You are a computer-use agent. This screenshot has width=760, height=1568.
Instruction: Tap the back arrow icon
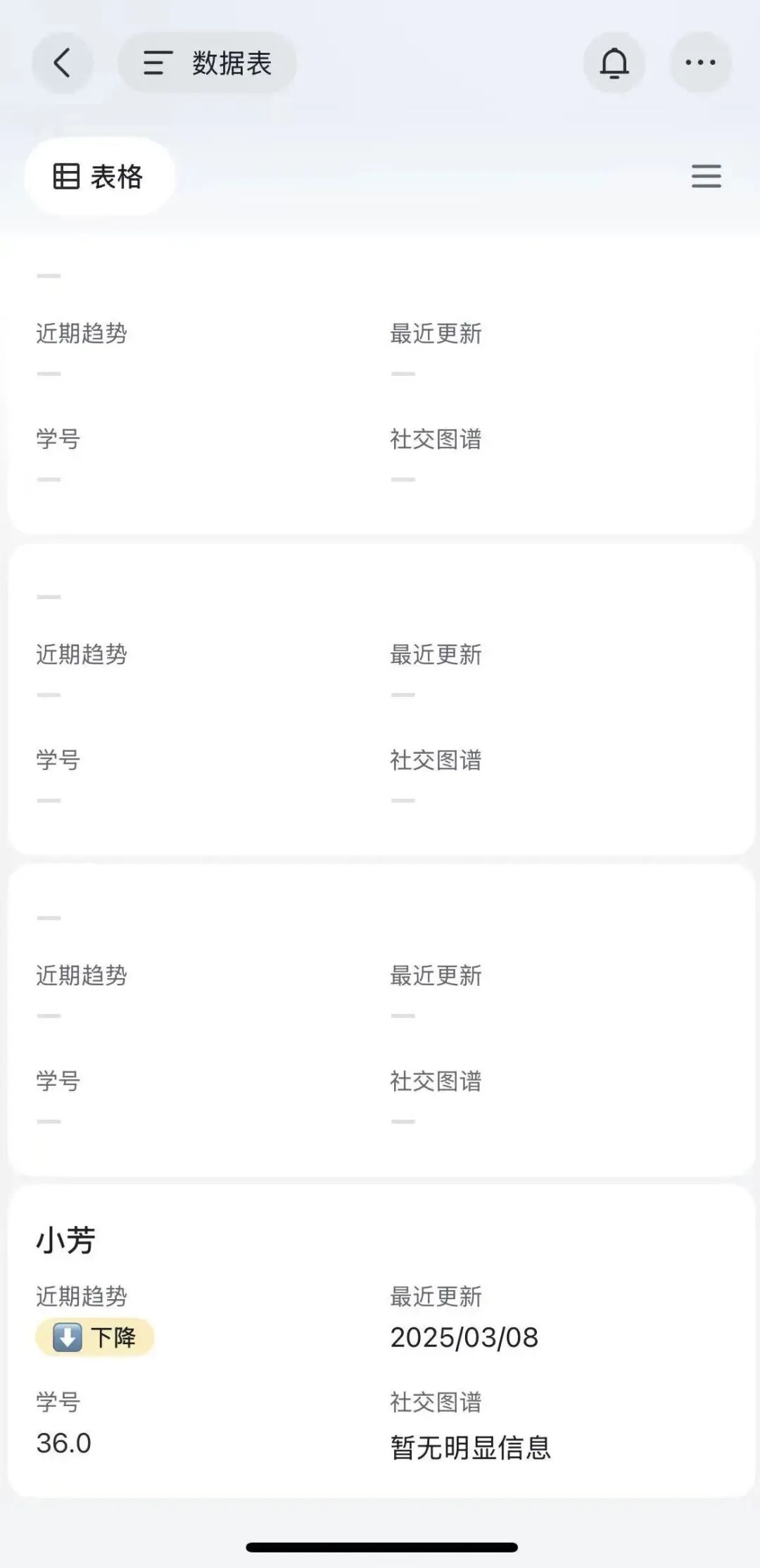[62, 63]
